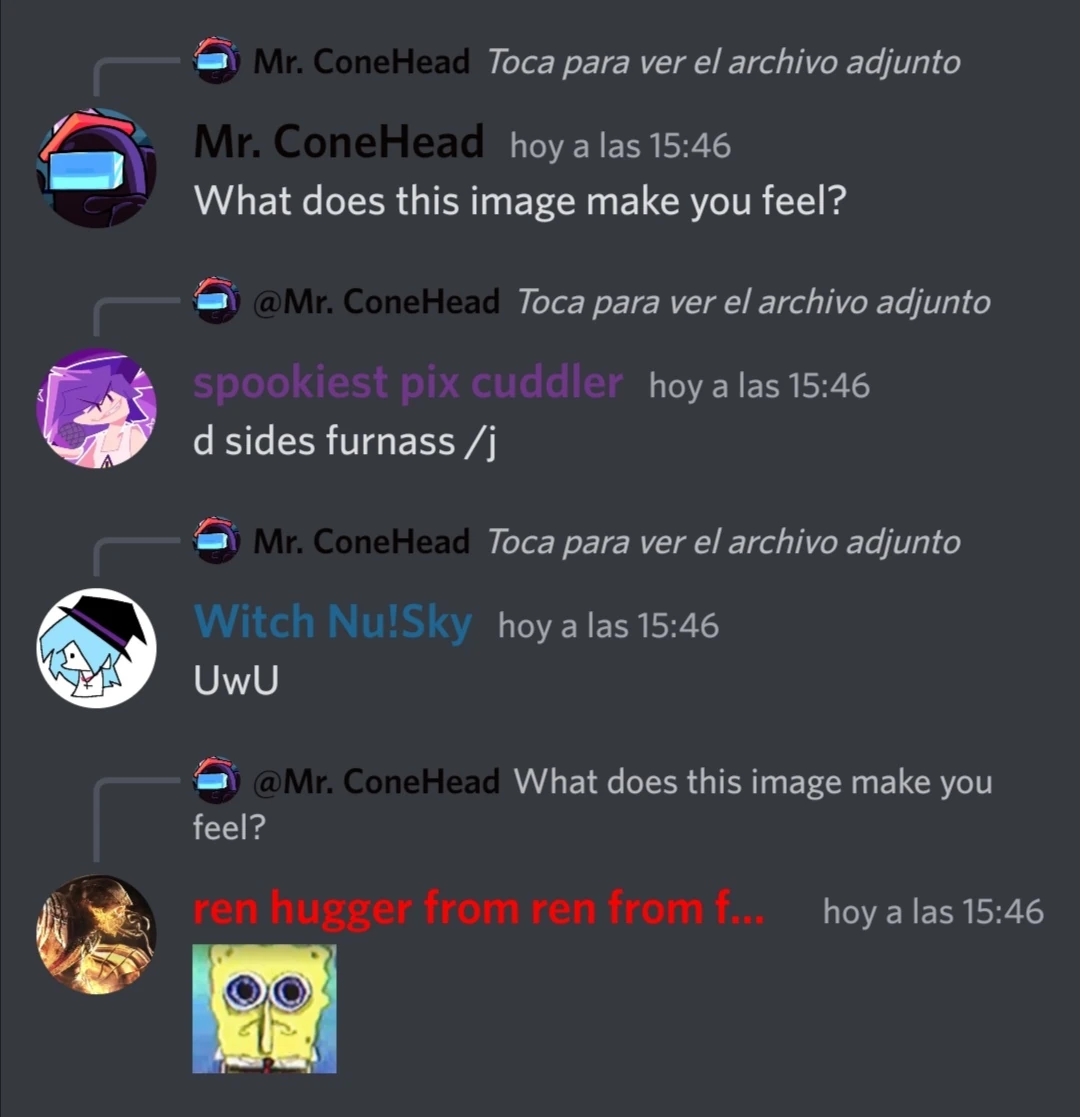Screen dimensions: 1080x1117
Task: Tap the ren hugger user's avatar
Action: pos(96,934)
